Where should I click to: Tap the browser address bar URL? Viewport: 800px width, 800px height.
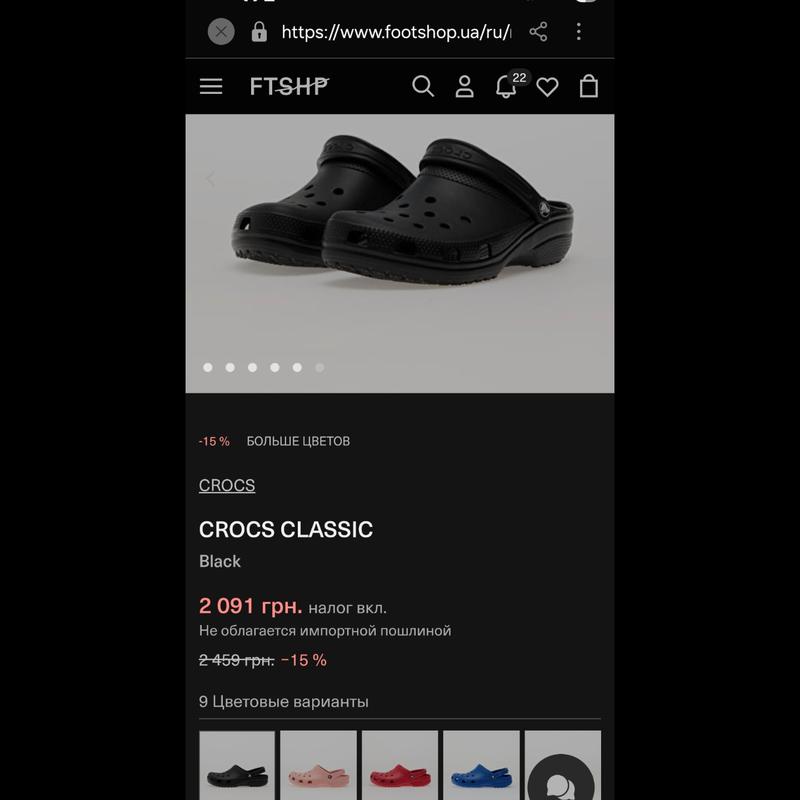tap(395, 32)
